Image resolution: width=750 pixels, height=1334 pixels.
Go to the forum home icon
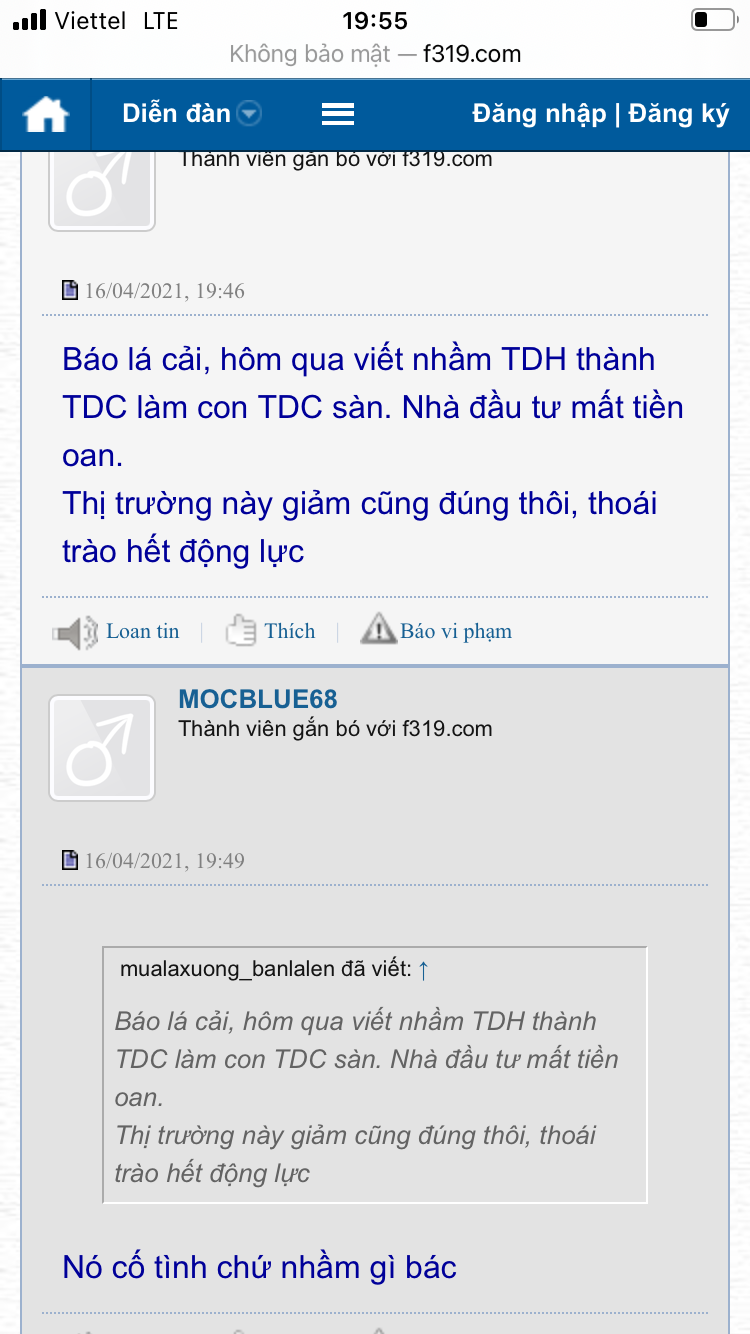pos(46,115)
